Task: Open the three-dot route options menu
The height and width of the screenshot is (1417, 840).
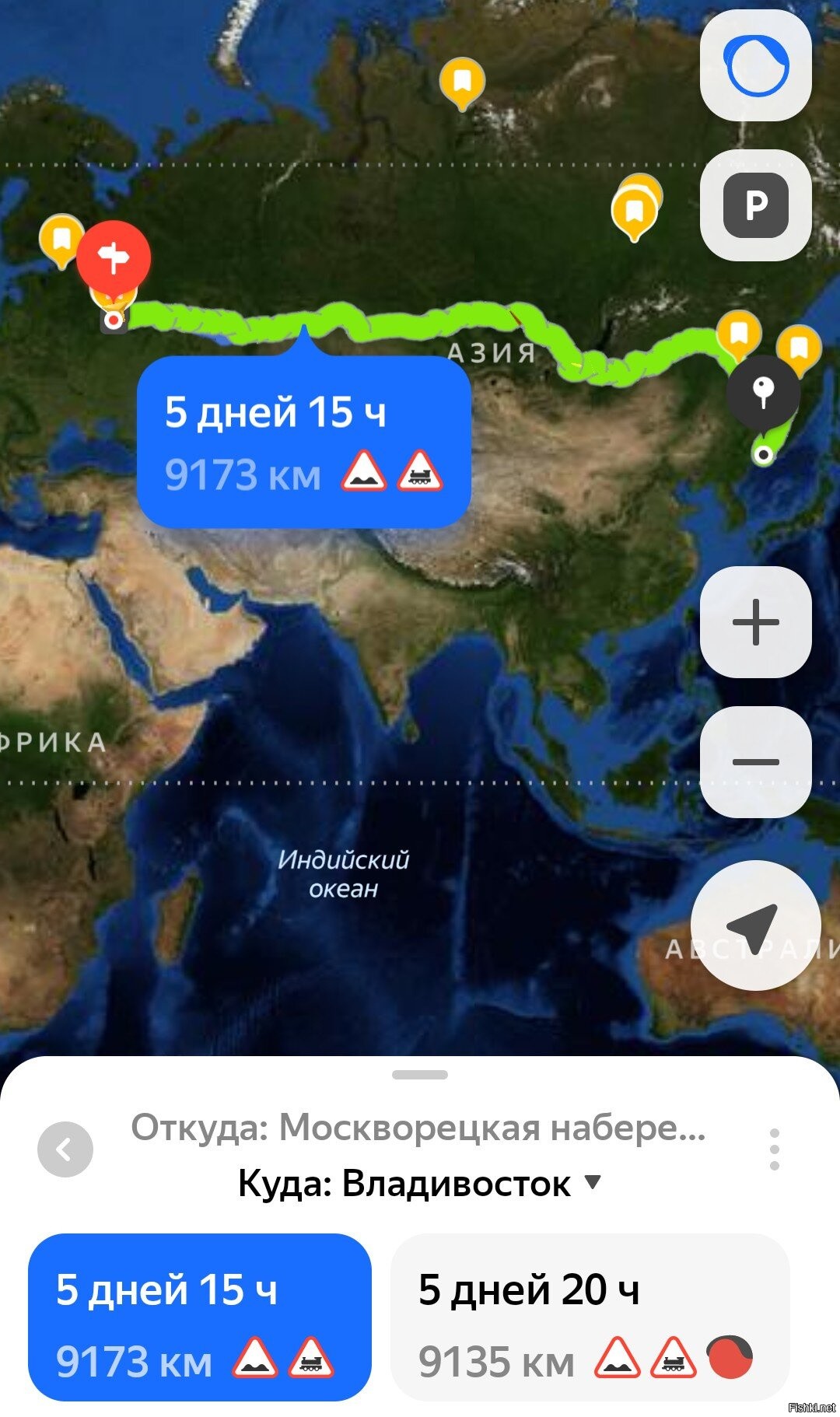Action: tap(774, 1149)
